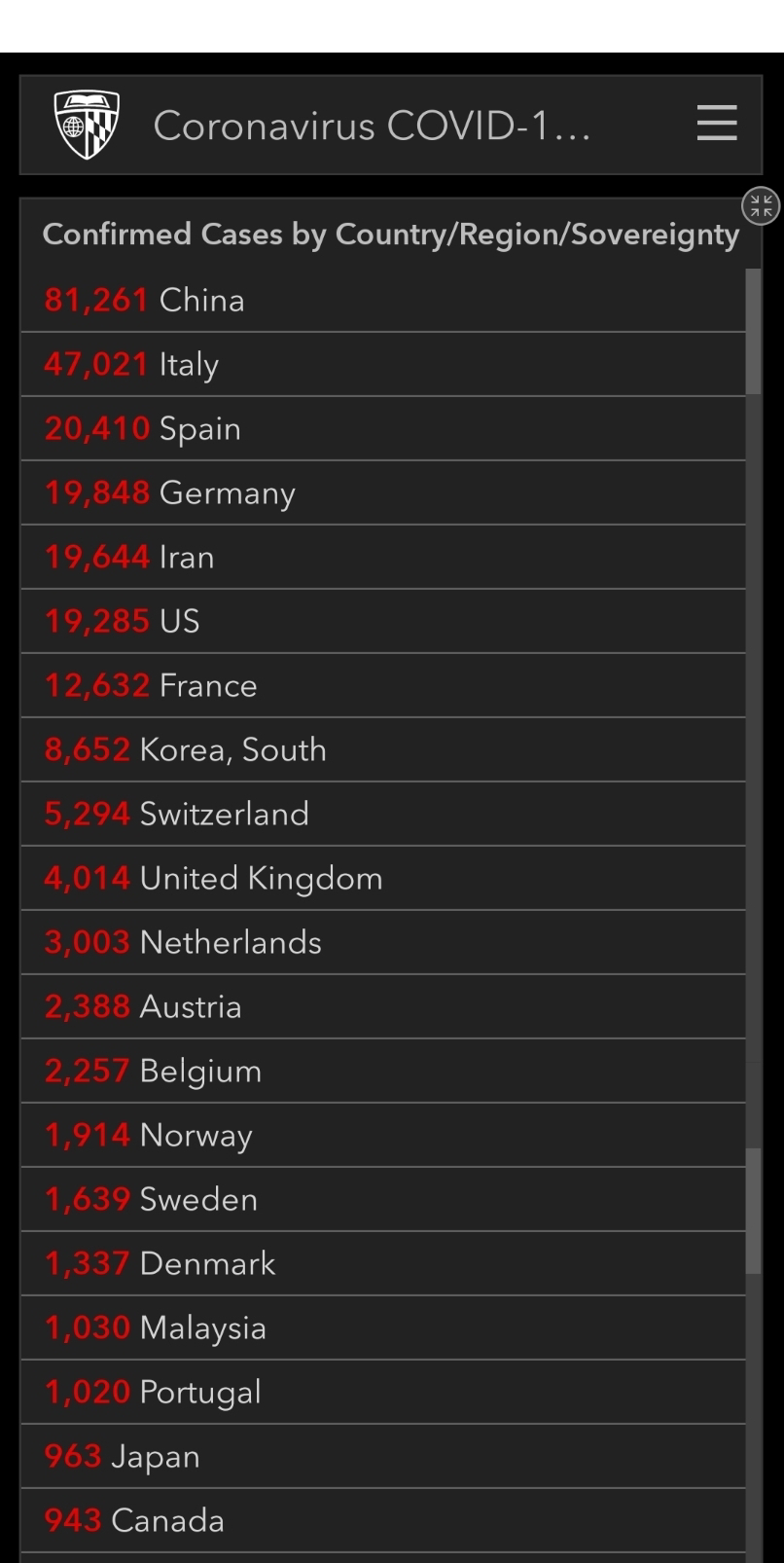Screen dimensions: 784x1563
Task: Tap the Norway row
Action: tap(383, 1135)
